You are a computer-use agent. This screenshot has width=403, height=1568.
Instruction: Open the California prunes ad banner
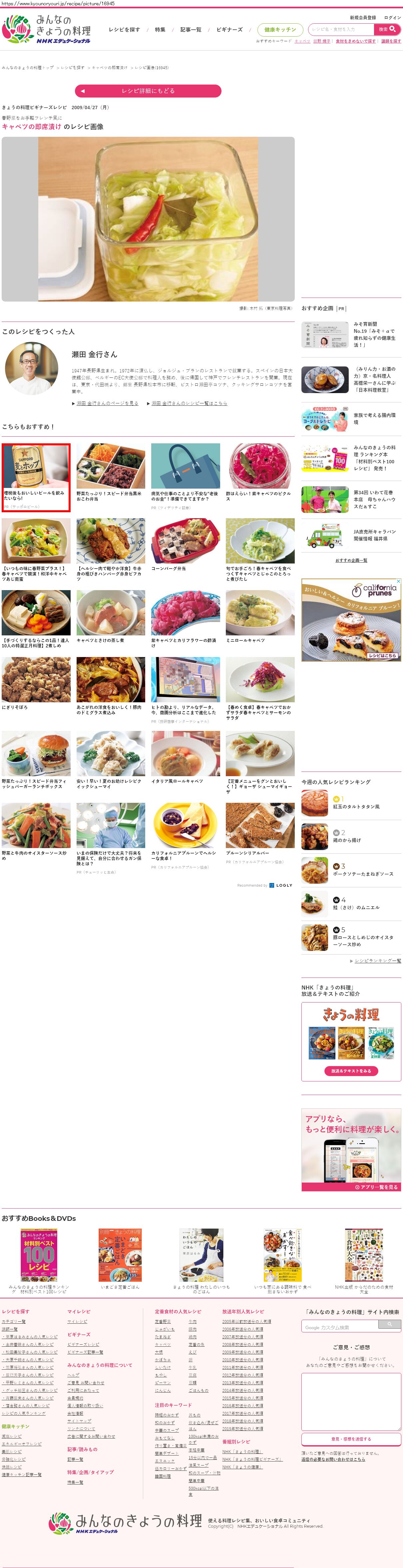[351, 620]
